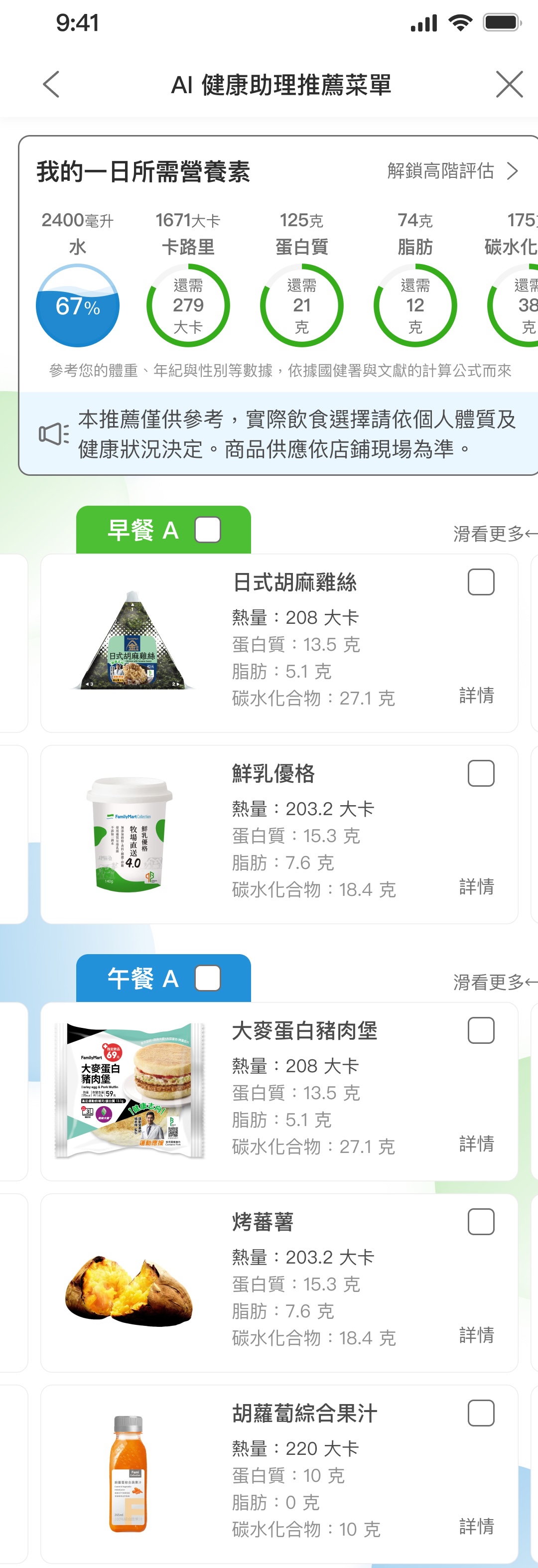
Task: Tick the 鮮乳優格 checkbox
Action: pos(480,774)
